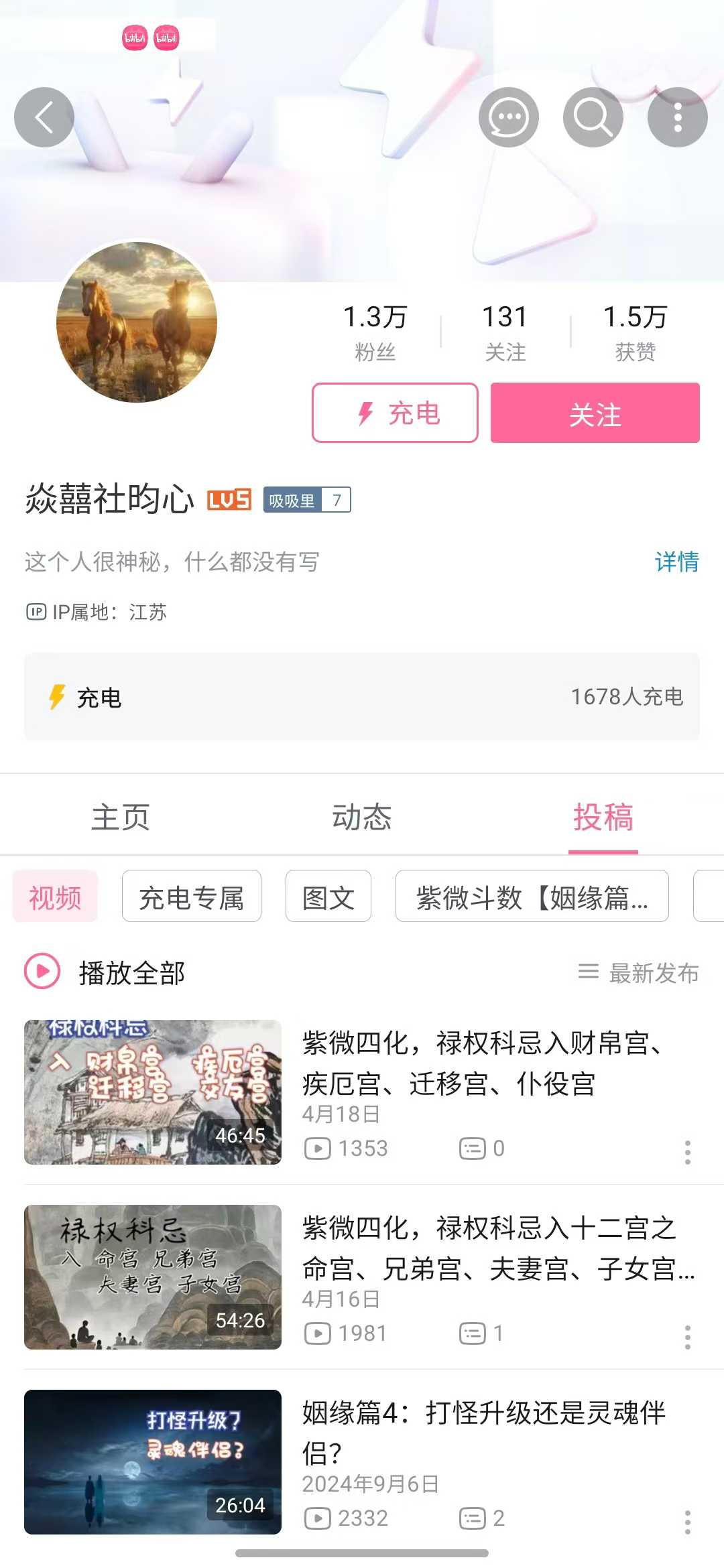The width and height of the screenshot is (724, 1568).
Task: Select the 充电专属 chip
Action: tap(191, 897)
